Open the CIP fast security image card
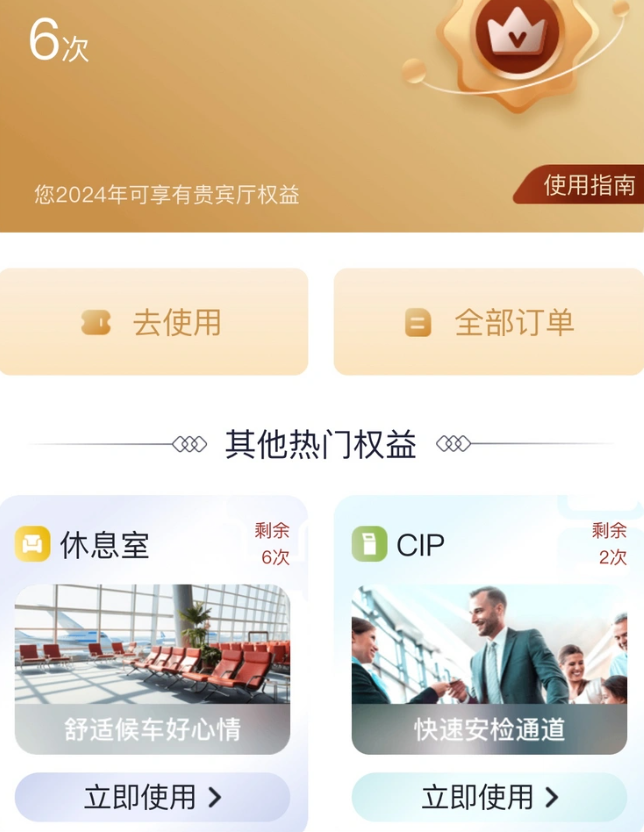This screenshot has height=832, width=644. [x=489, y=668]
